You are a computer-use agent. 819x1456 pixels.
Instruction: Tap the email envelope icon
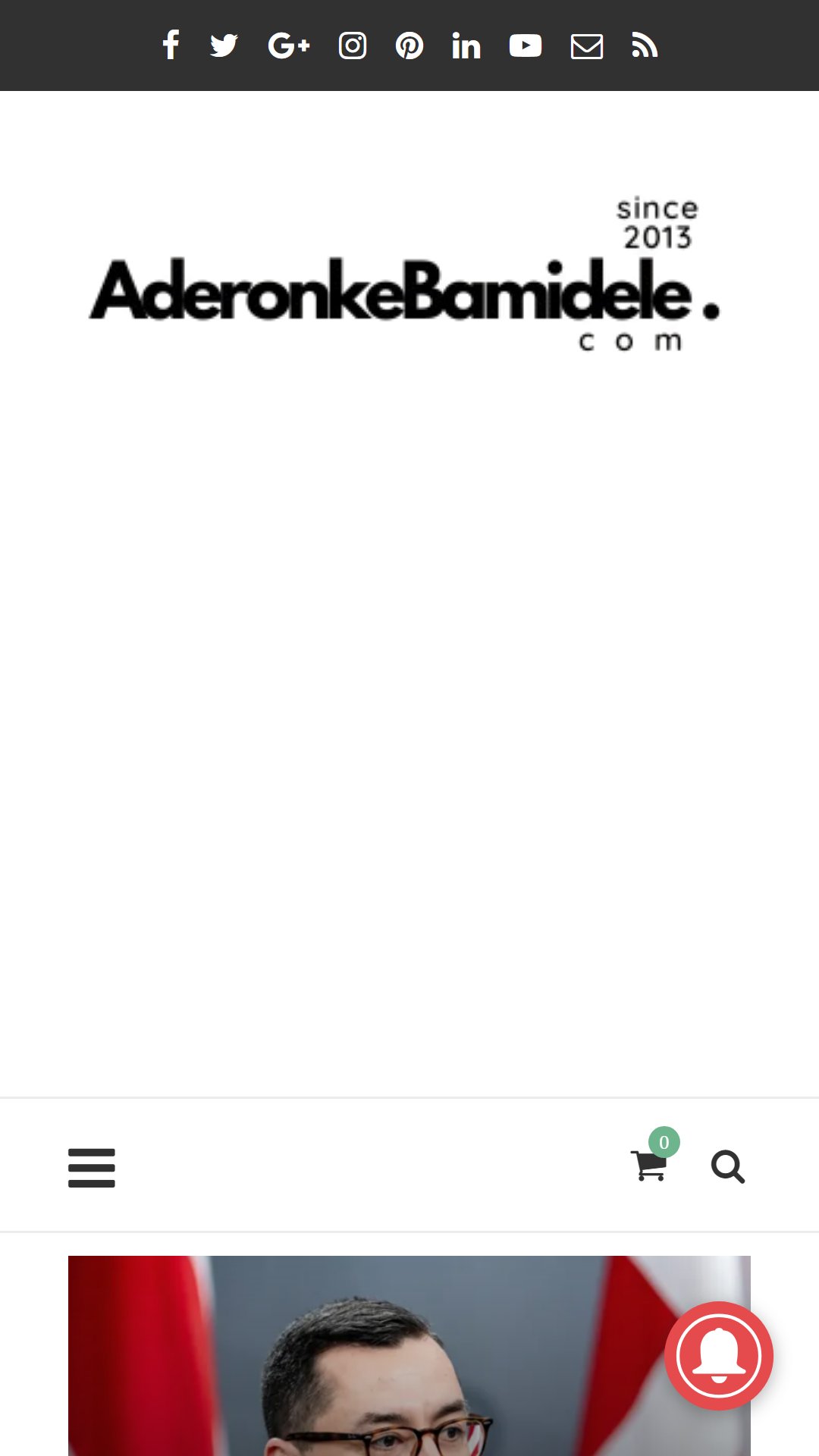(x=587, y=45)
